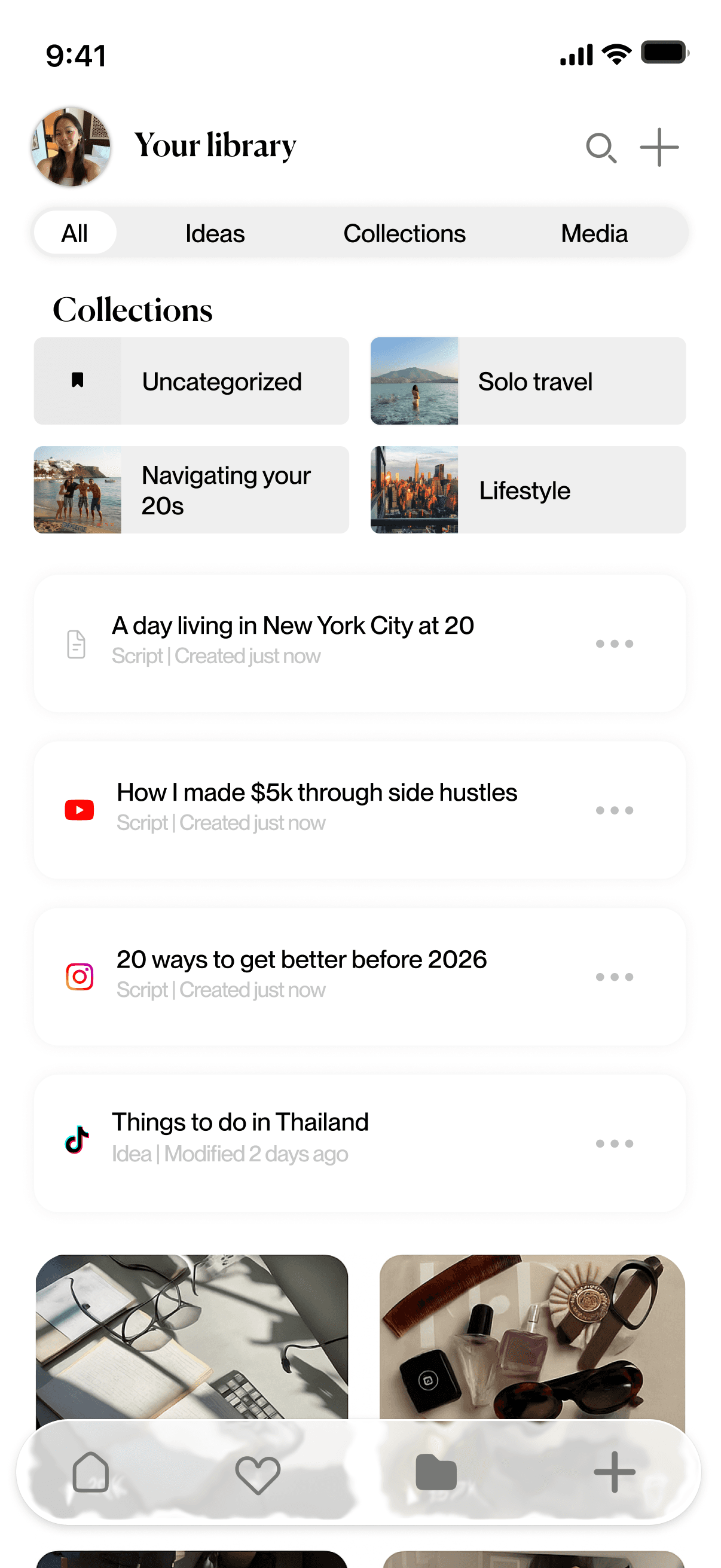
Task: Show more options for 20 ways to get better
Action: (x=614, y=977)
